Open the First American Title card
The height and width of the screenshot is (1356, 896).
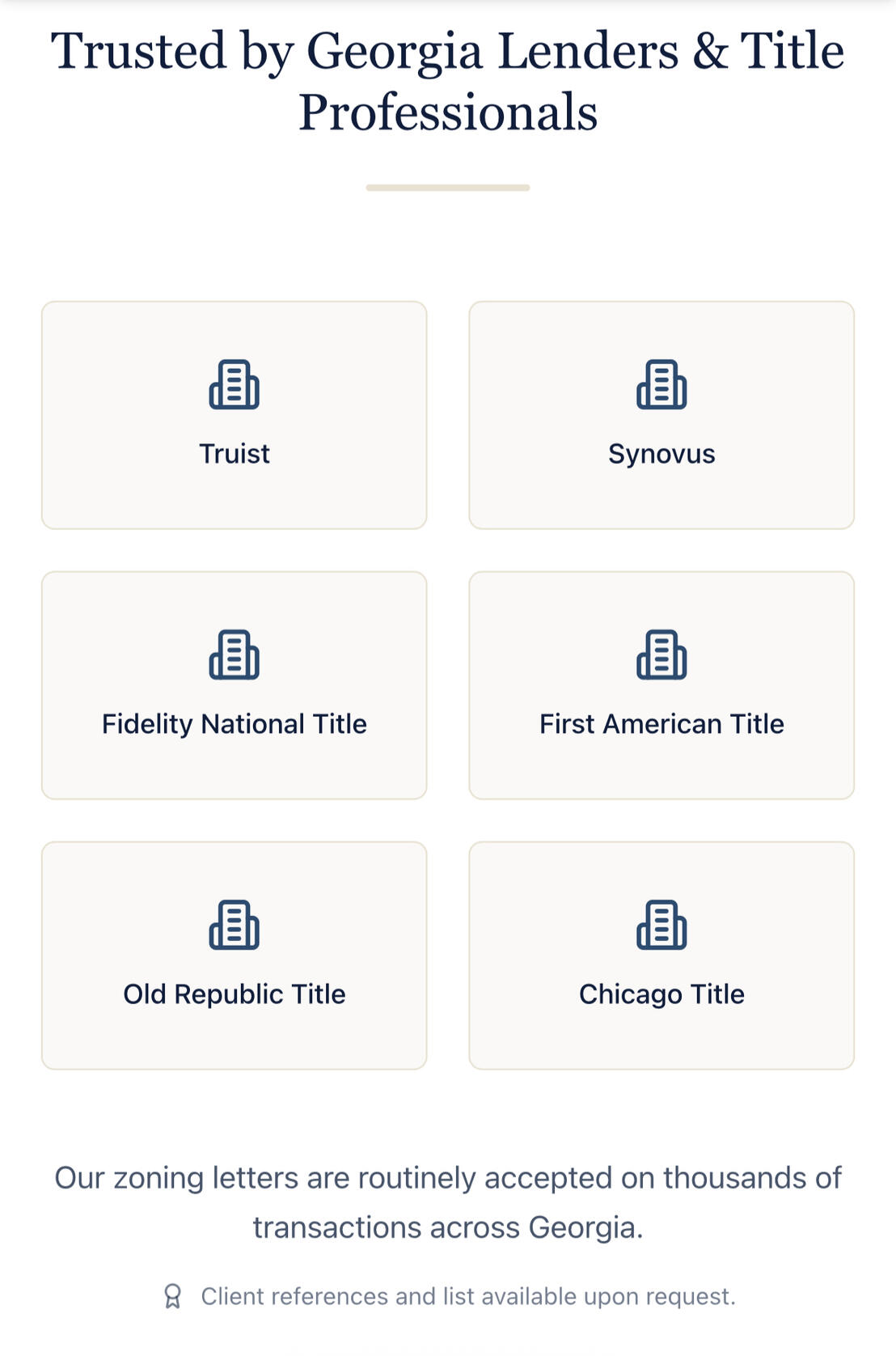coord(661,685)
